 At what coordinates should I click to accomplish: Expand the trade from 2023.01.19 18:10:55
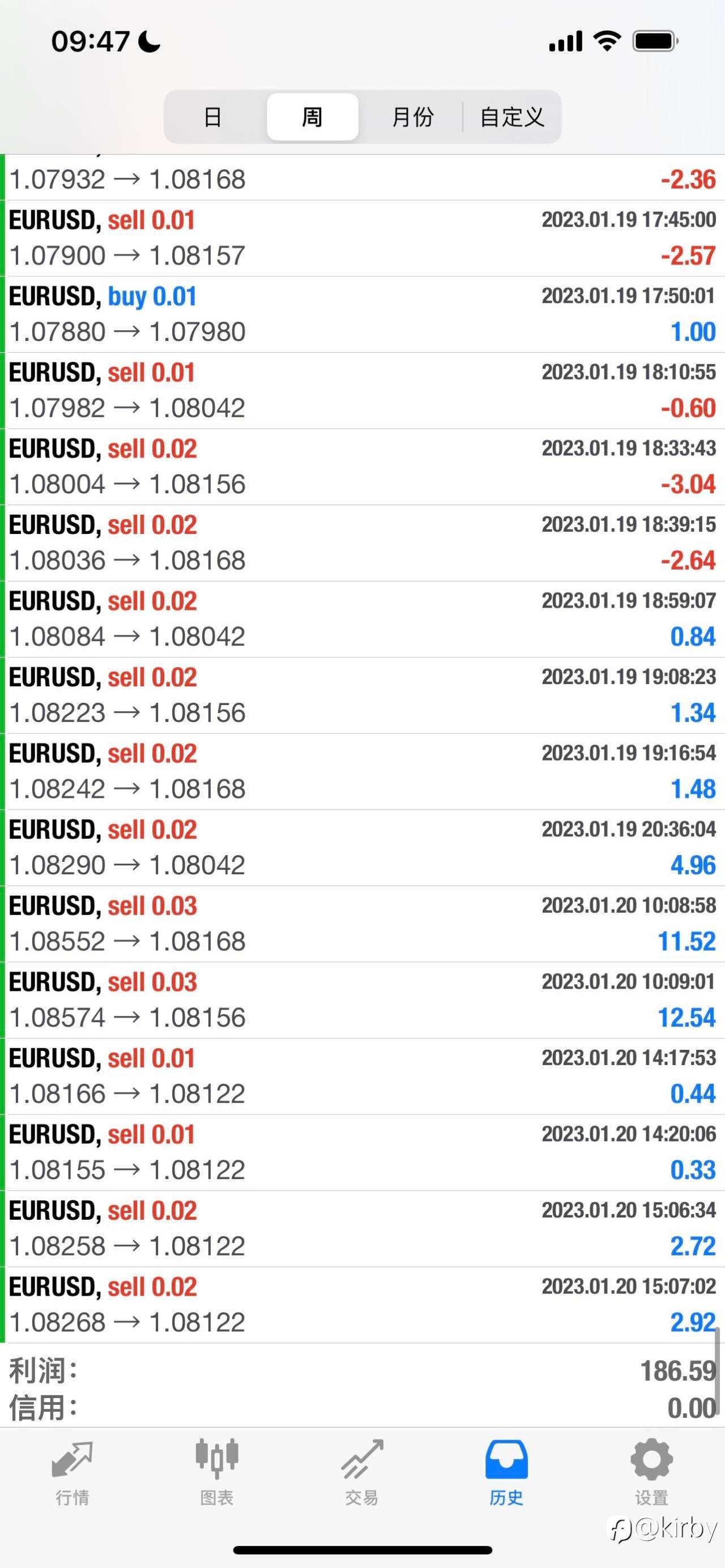pos(364,391)
